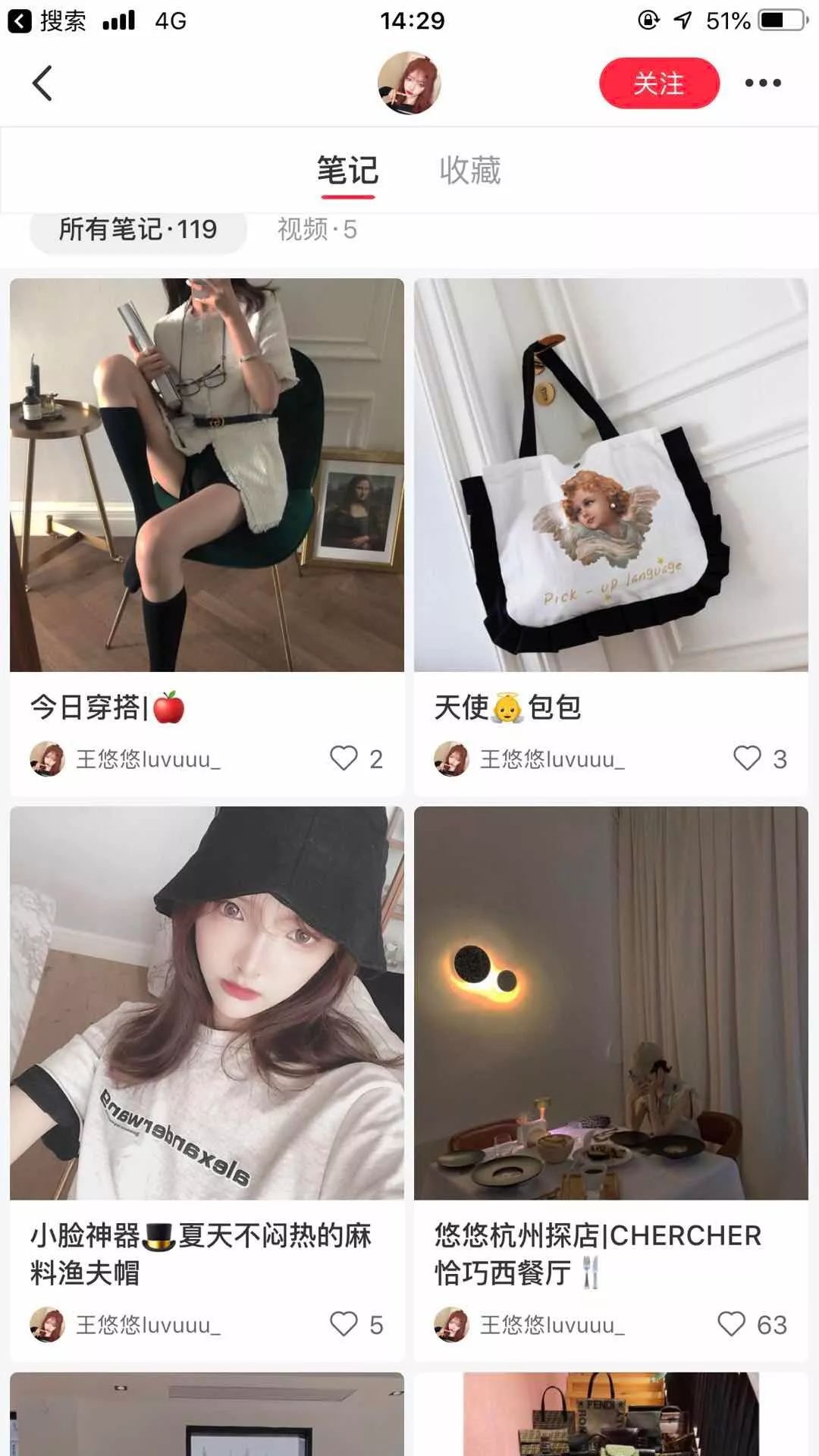
Task: Tap the back arrow at top left
Action: pos(43,83)
